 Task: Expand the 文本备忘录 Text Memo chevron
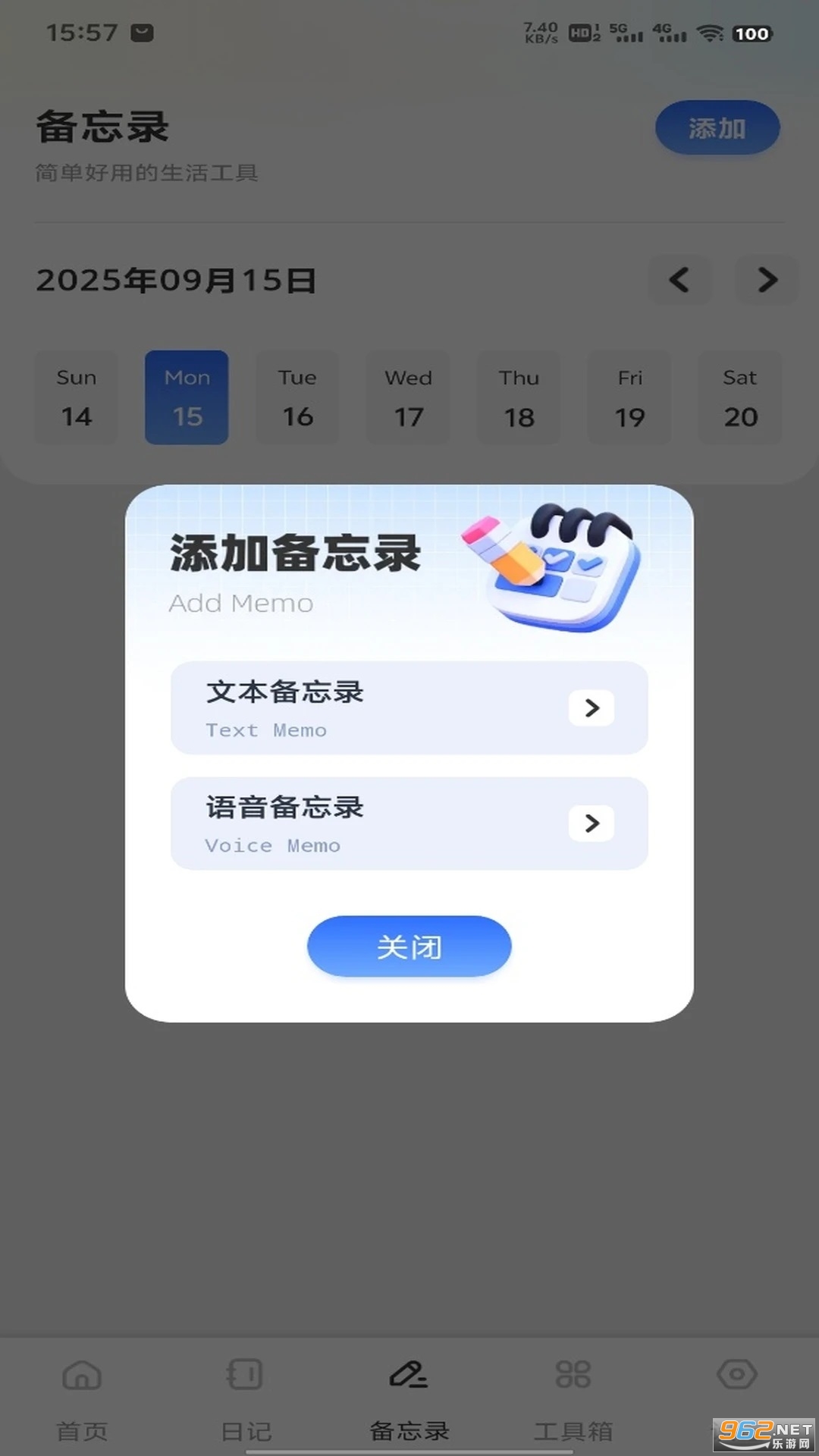(x=591, y=708)
